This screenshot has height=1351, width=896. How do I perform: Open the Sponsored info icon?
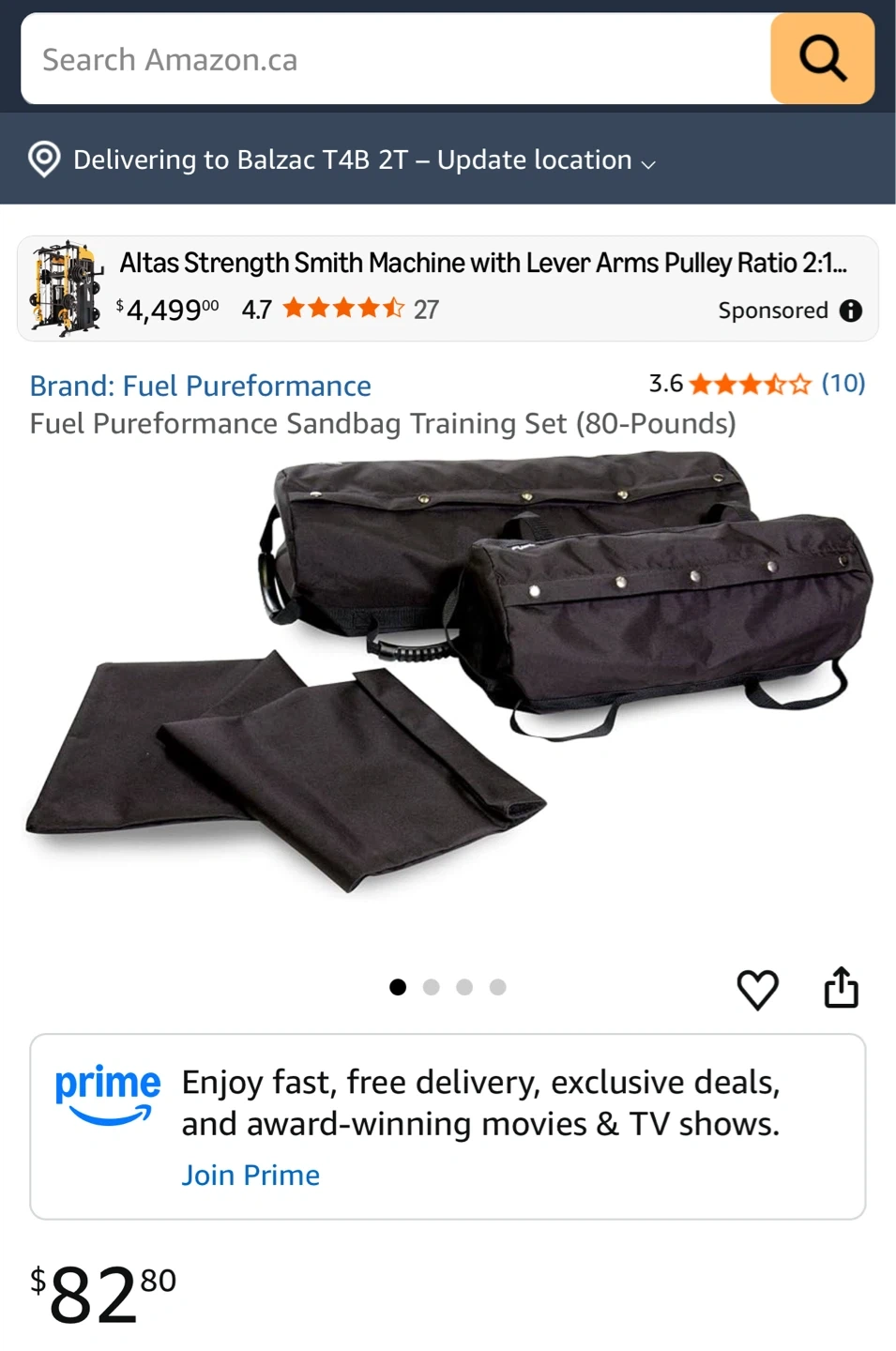[851, 311]
